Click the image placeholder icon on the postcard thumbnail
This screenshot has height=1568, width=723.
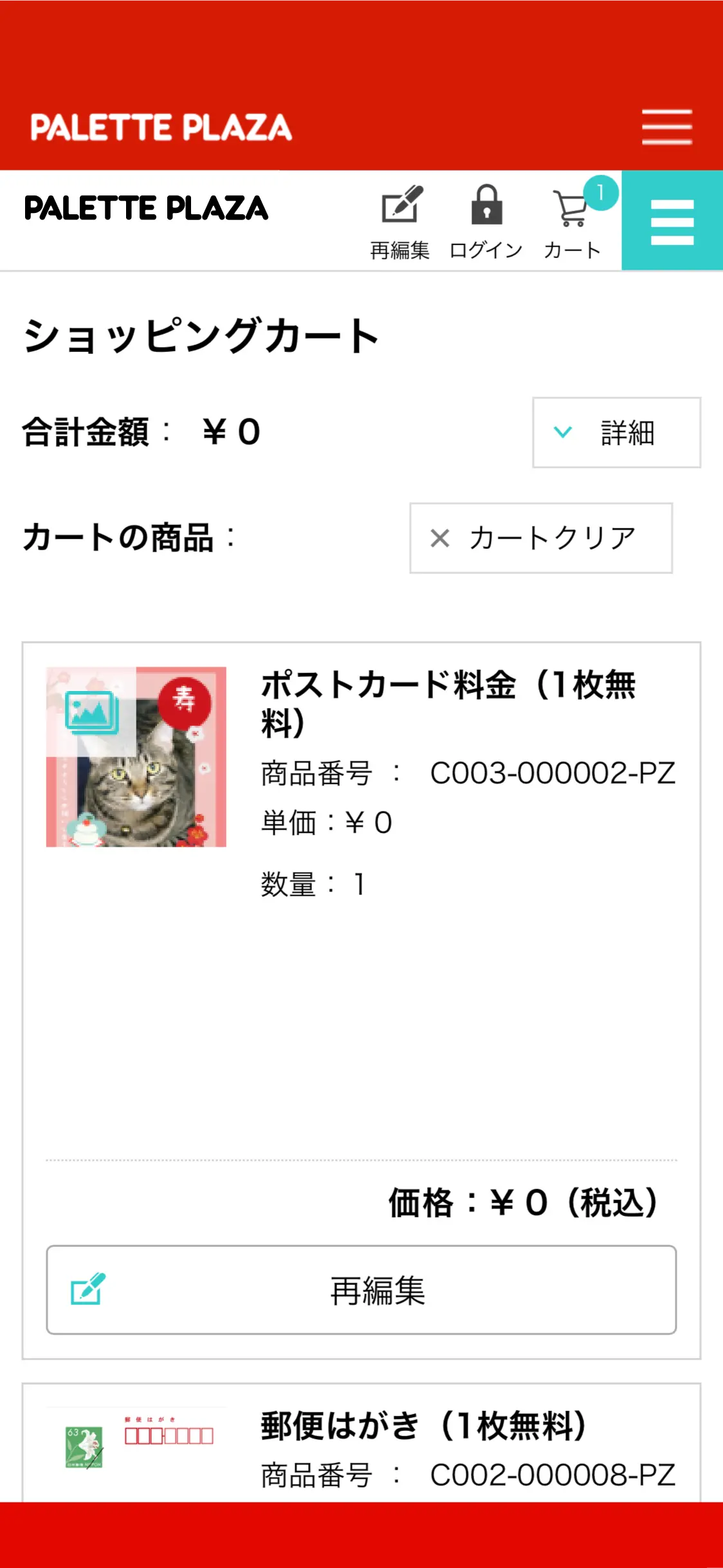coord(92,712)
